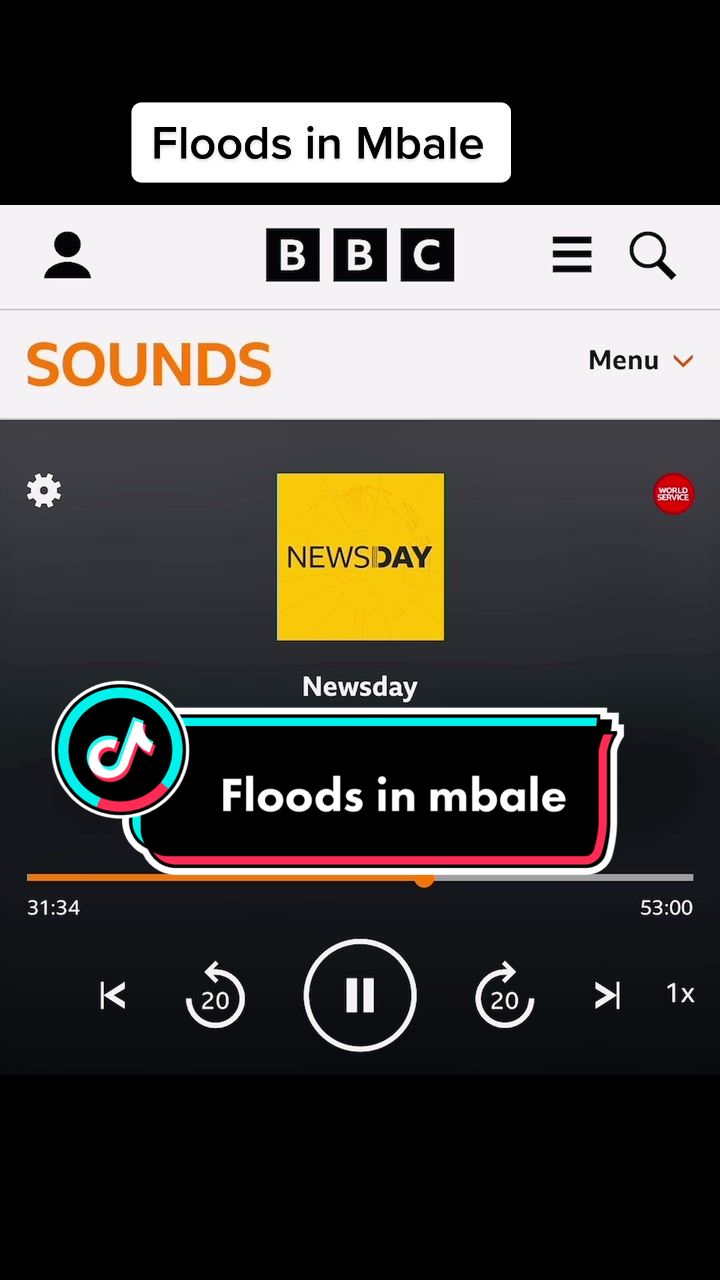
Task: Jump to the previous track
Action: (x=112, y=995)
